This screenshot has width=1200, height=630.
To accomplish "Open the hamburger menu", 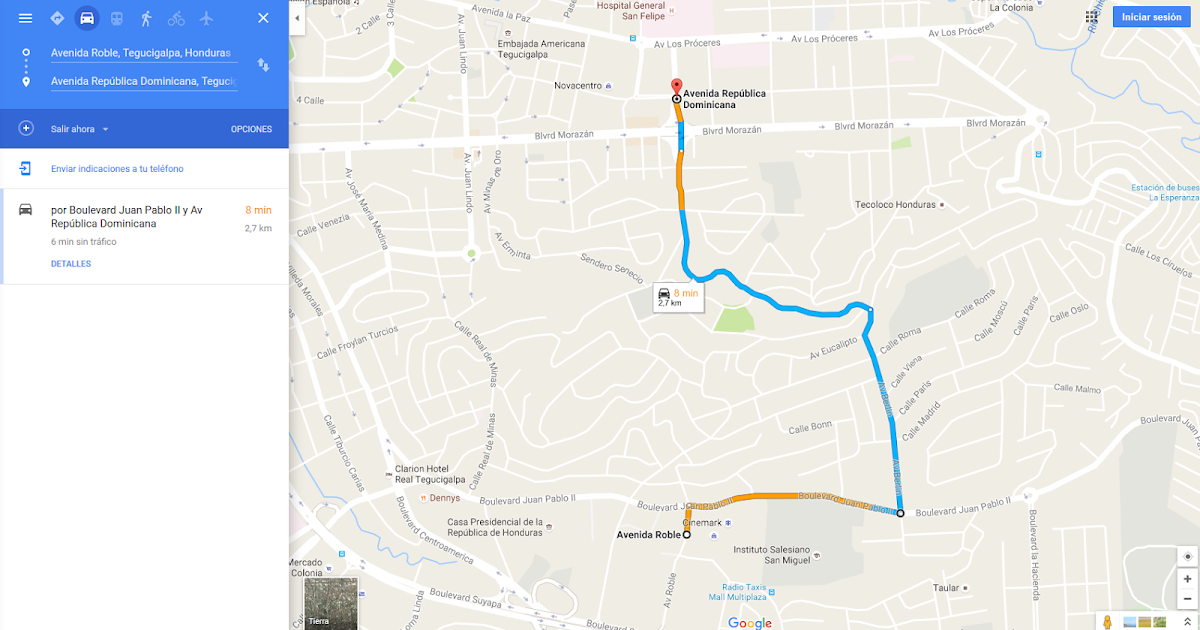I will click(26, 18).
